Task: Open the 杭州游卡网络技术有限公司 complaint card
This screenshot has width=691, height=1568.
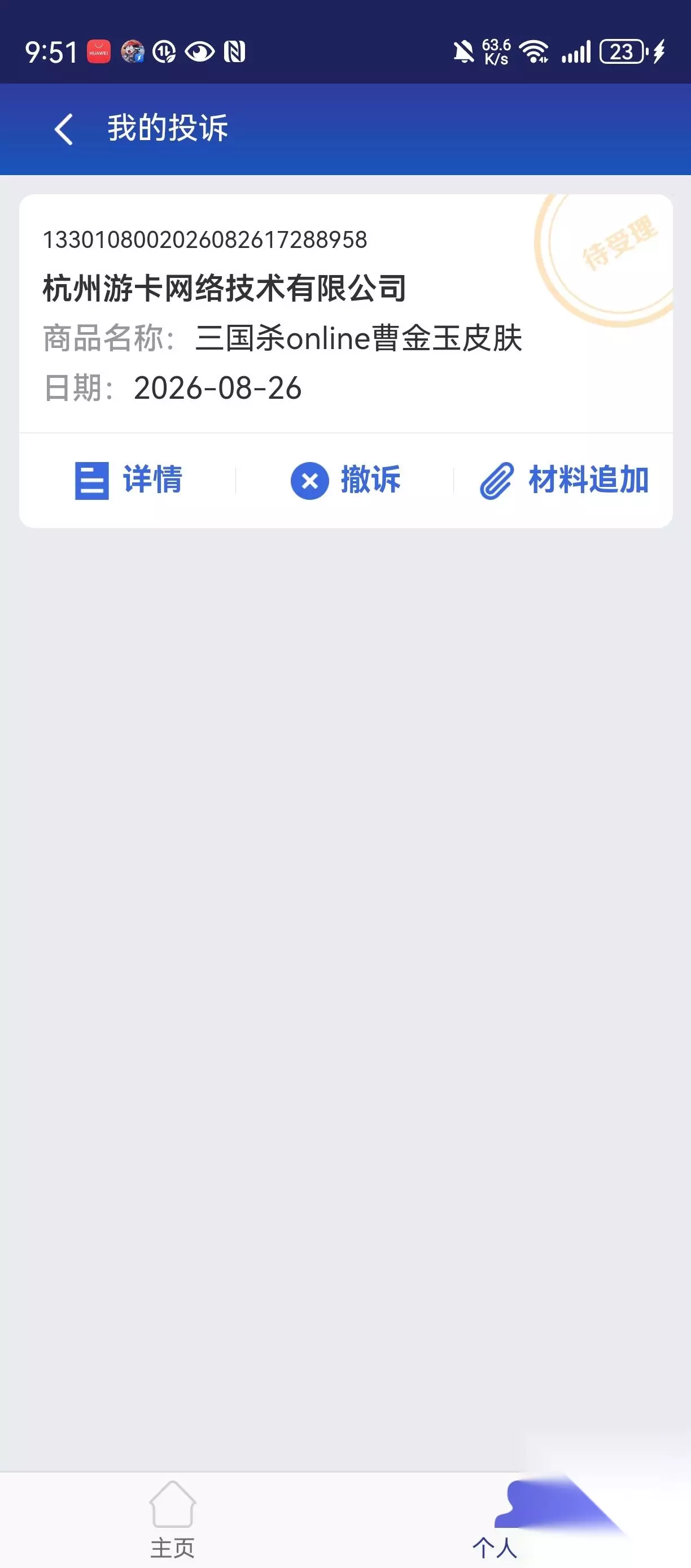Action: (345, 313)
